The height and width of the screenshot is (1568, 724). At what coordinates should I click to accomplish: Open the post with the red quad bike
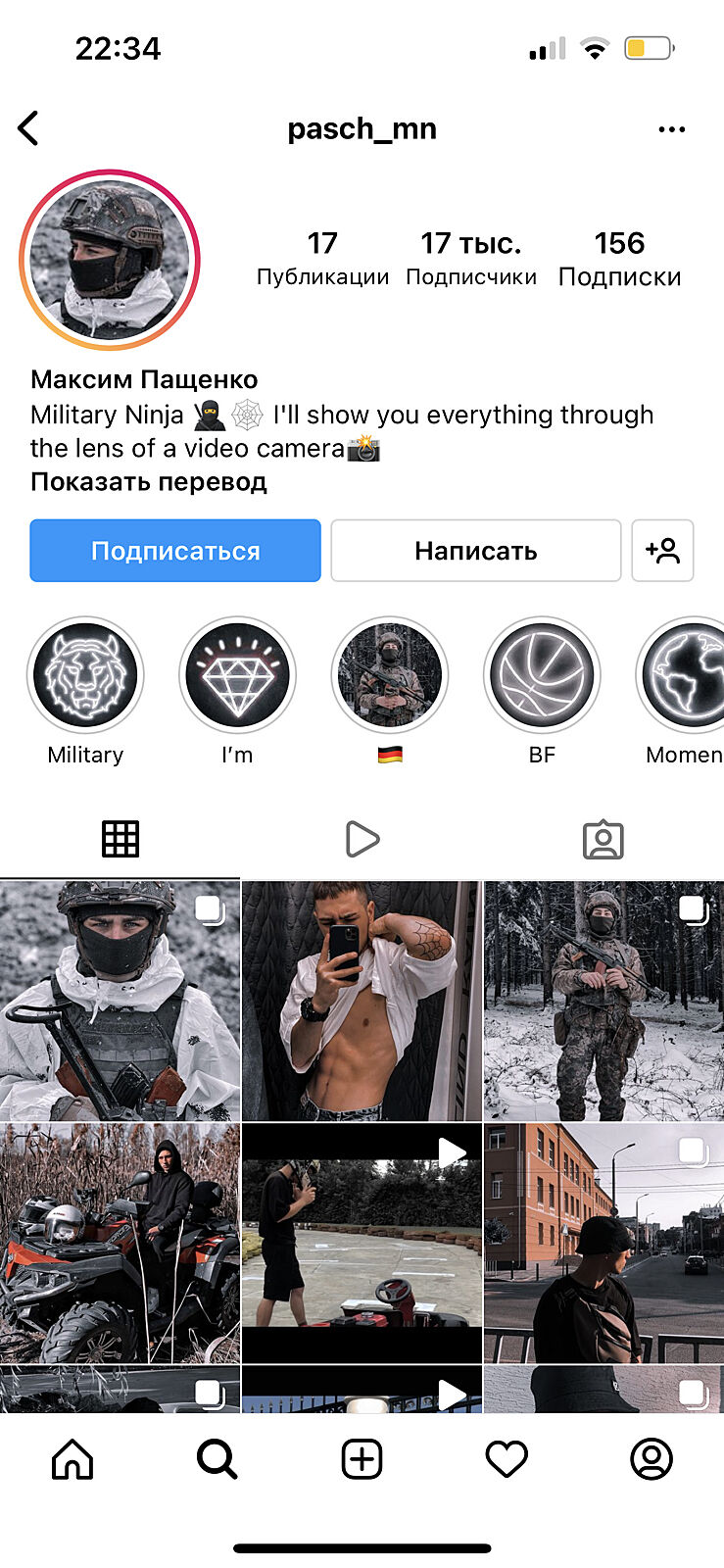tap(120, 1244)
